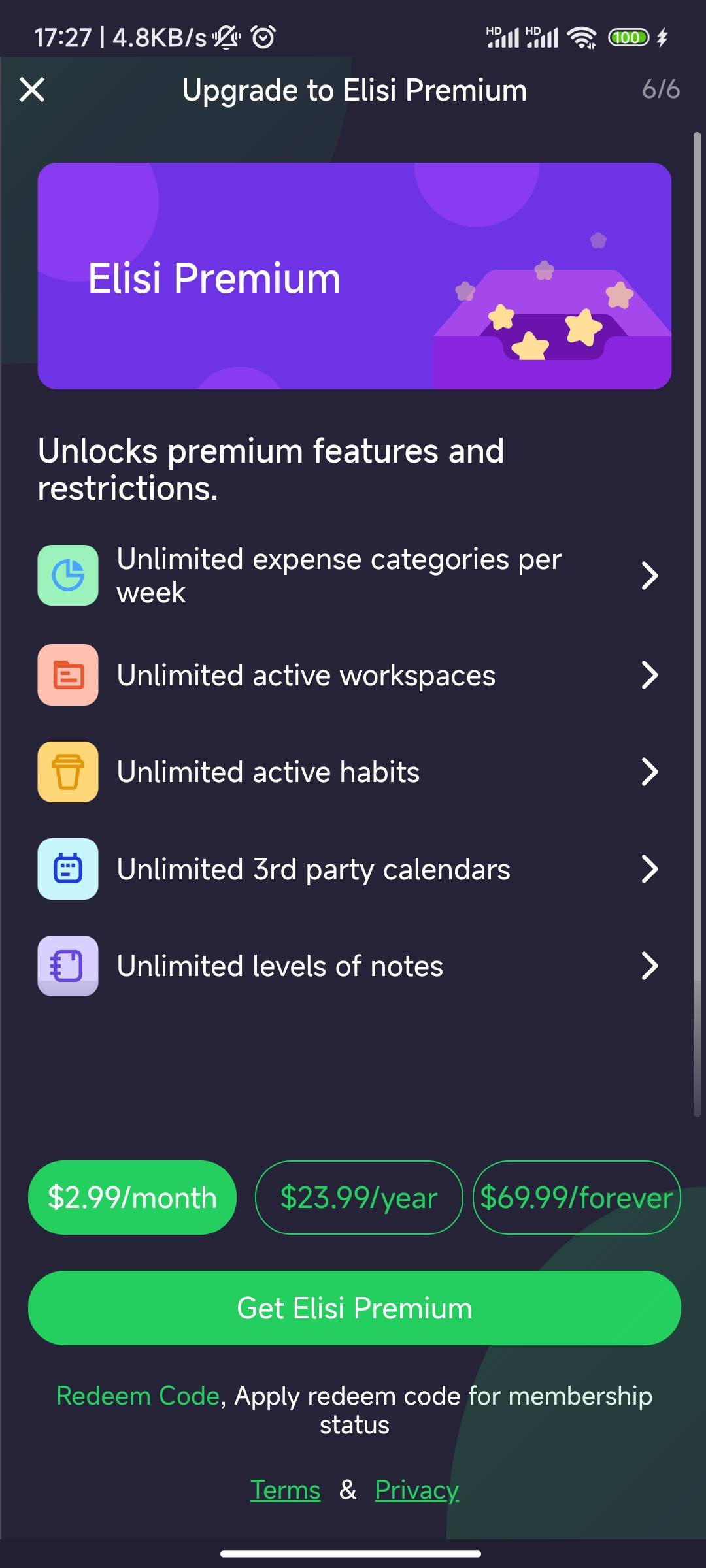Select the $69.99/forever lifetime plan
The width and height of the screenshot is (706, 1568).
tap(577, 1198)
